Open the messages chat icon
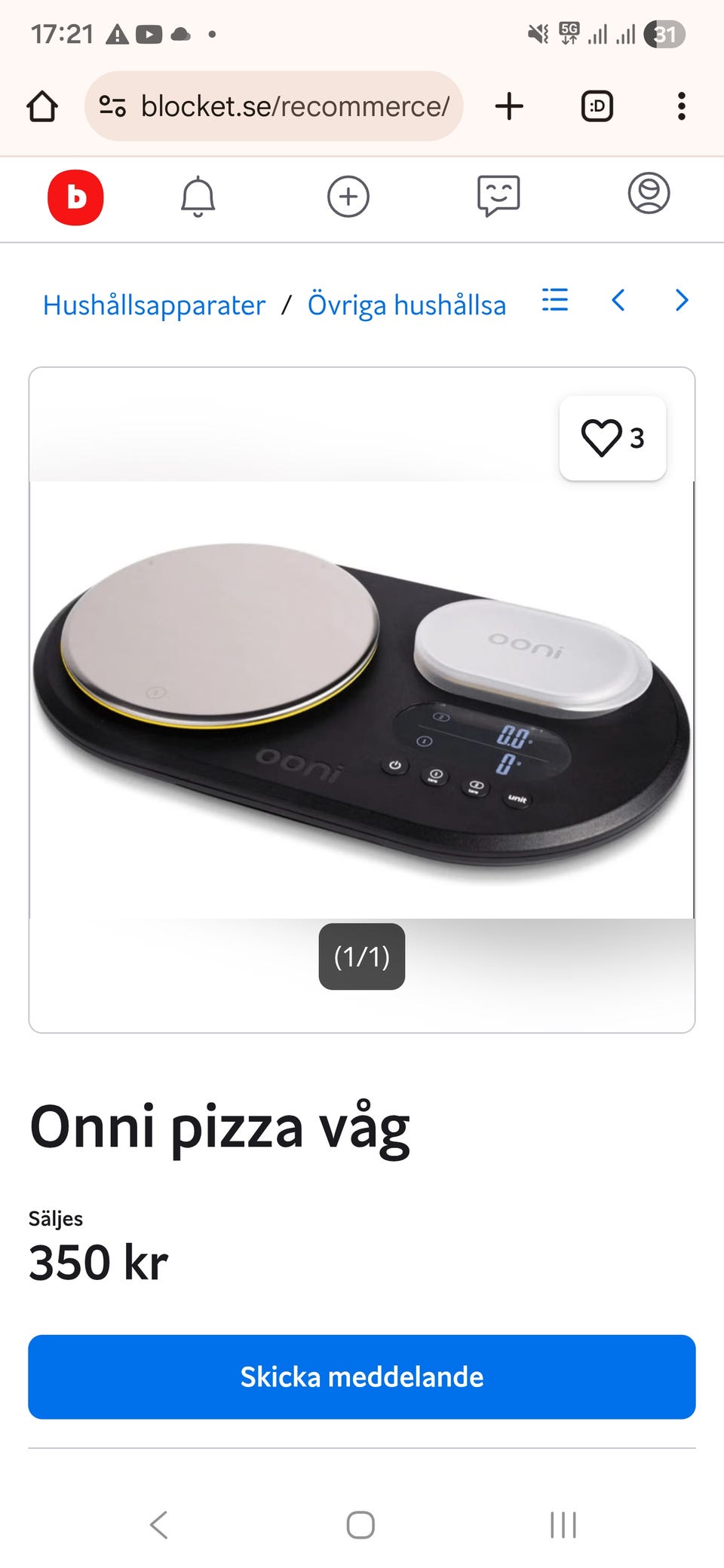Screen dimensions: 724x1568 (x=499, y=196)
